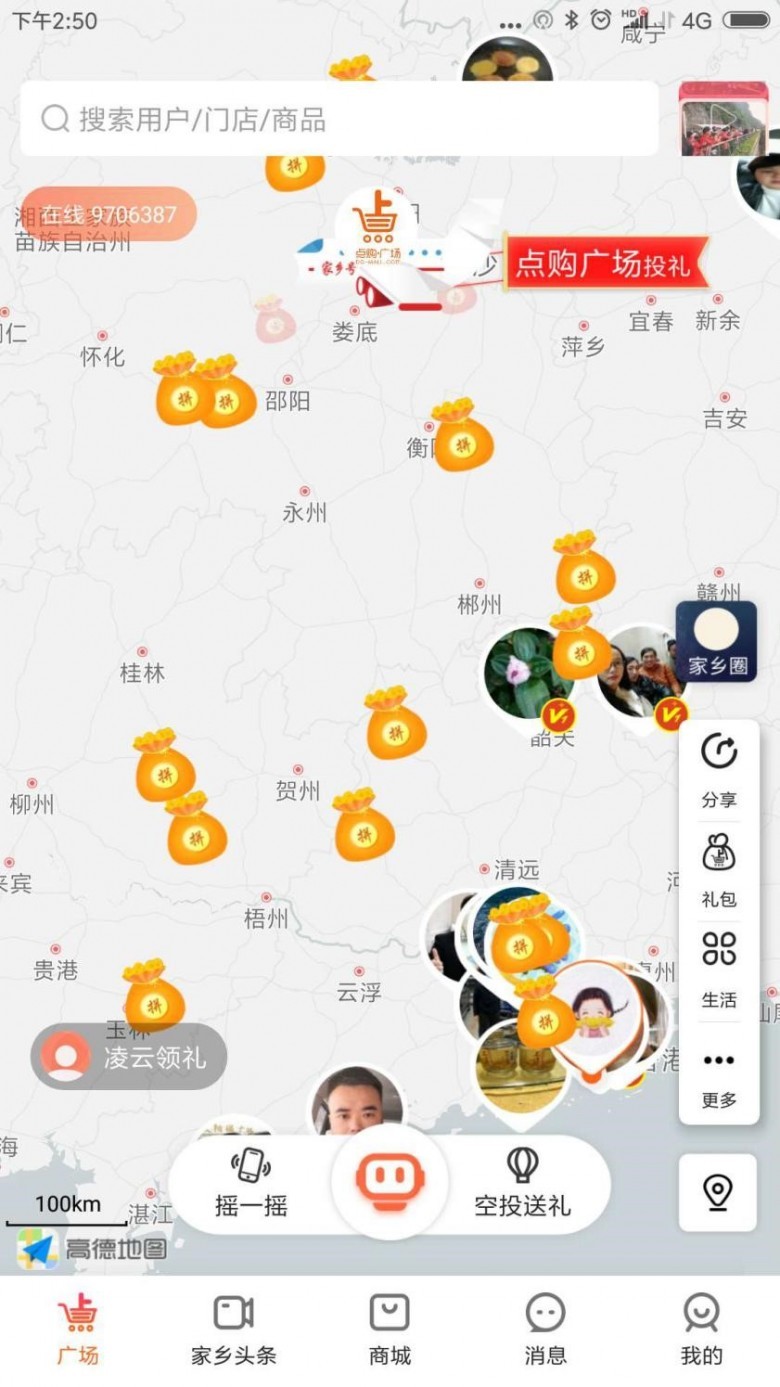Tap the orange robot button
The image size is (780, 1387).
pyautogui.click(x=390, y=1181)
